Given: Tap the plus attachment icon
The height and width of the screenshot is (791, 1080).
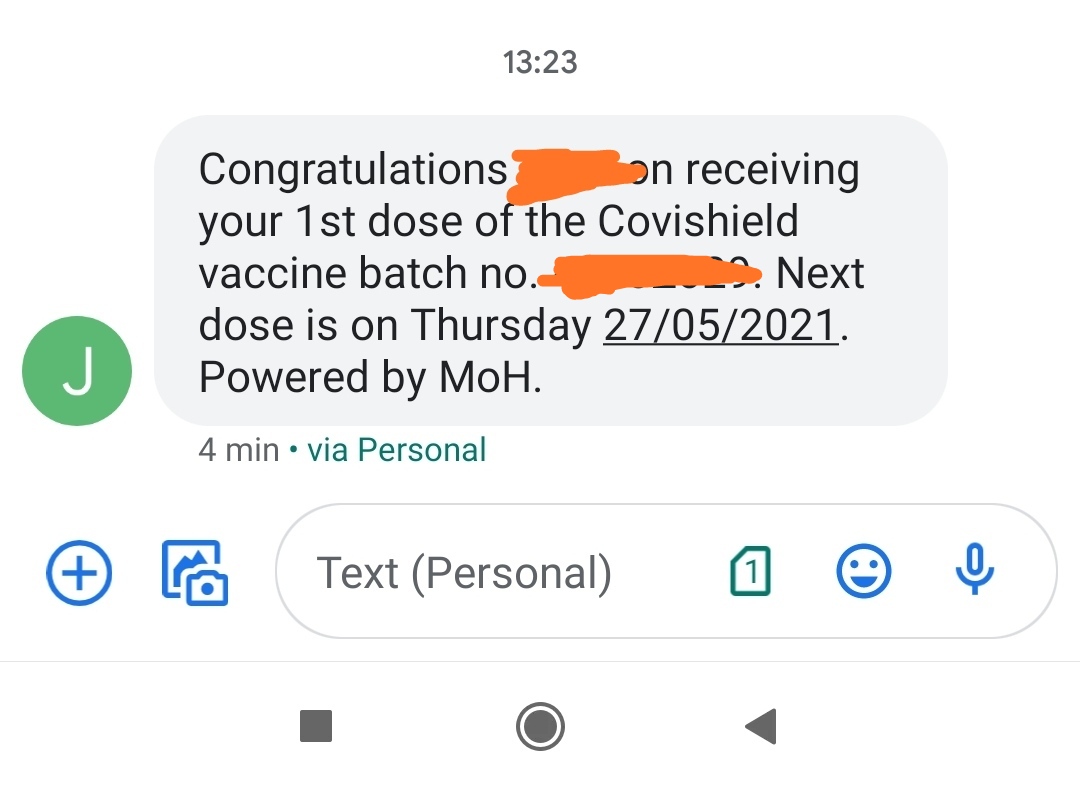Looking at the screenshot, I should tap(80, 573).
